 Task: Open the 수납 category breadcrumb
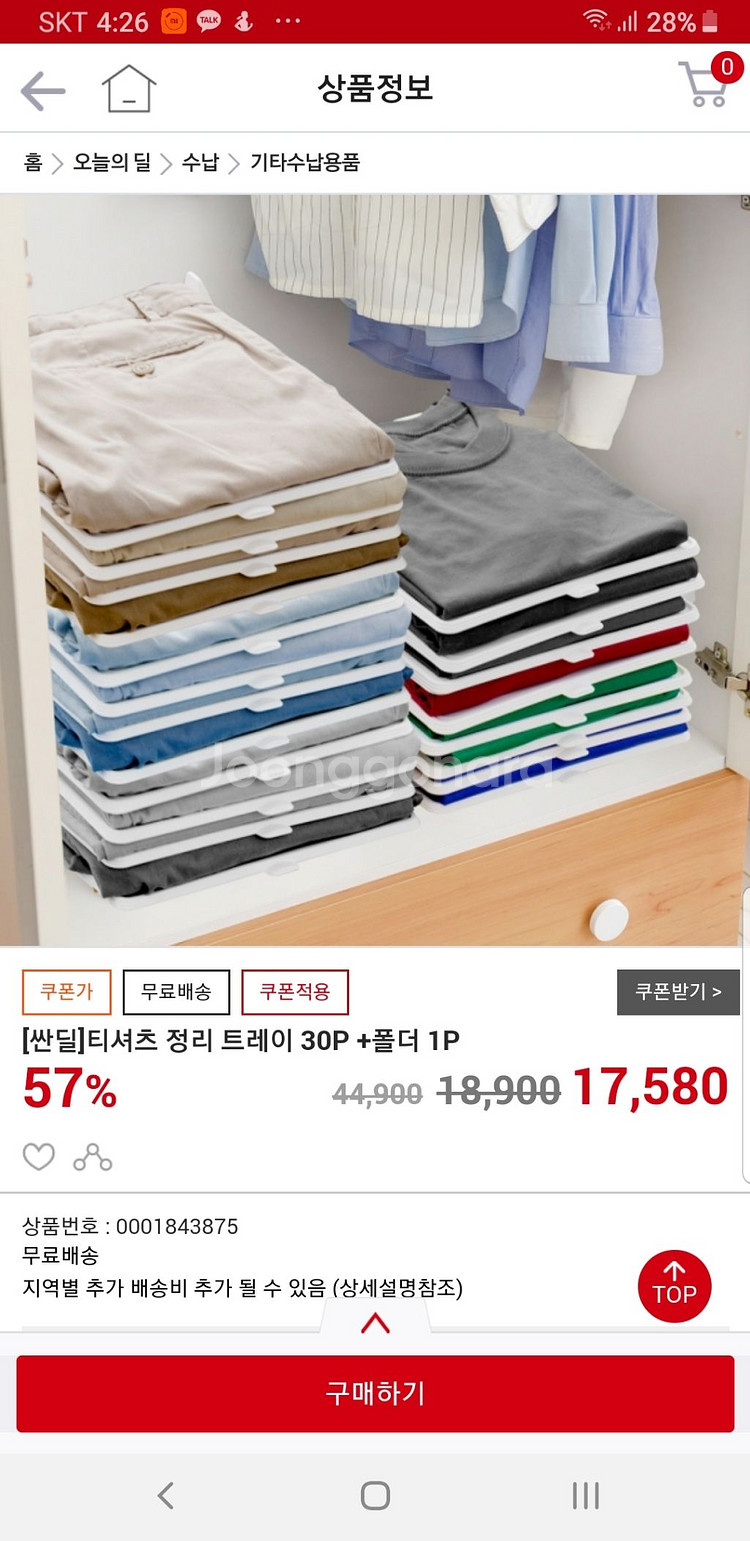tap(200, 162)
